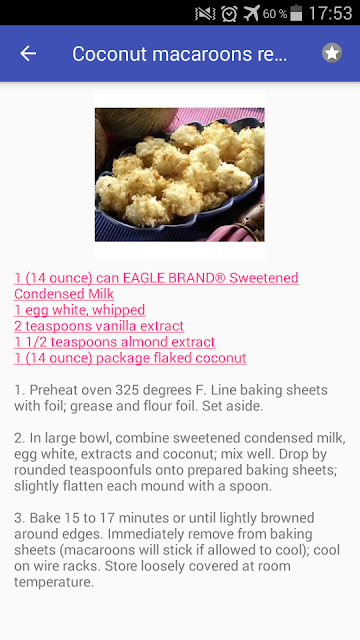Open the almond extract ingredient link
Screen dimensions: 360x640
point(114,342)
